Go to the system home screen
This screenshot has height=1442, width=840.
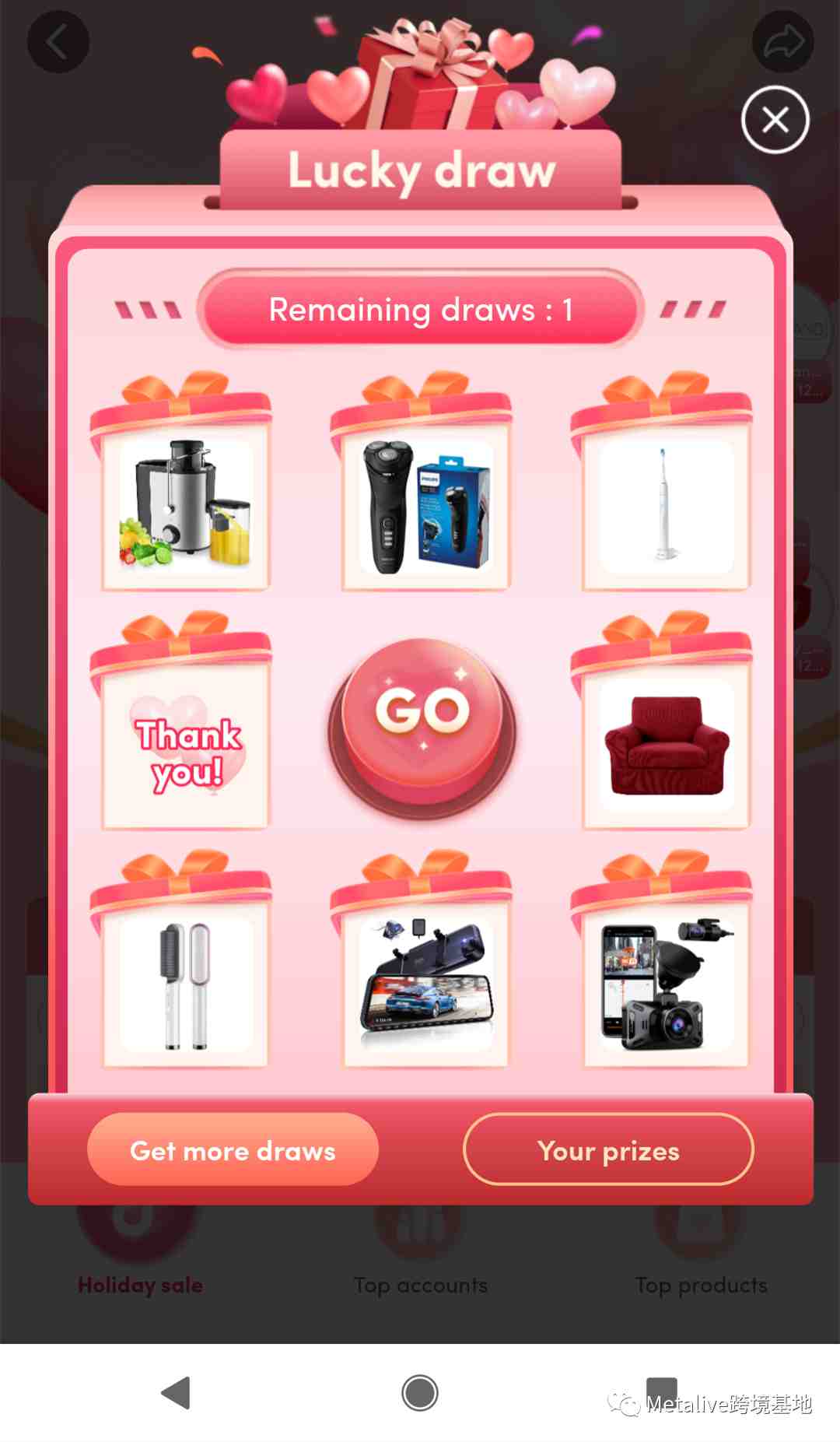[x=420, y=1392]
